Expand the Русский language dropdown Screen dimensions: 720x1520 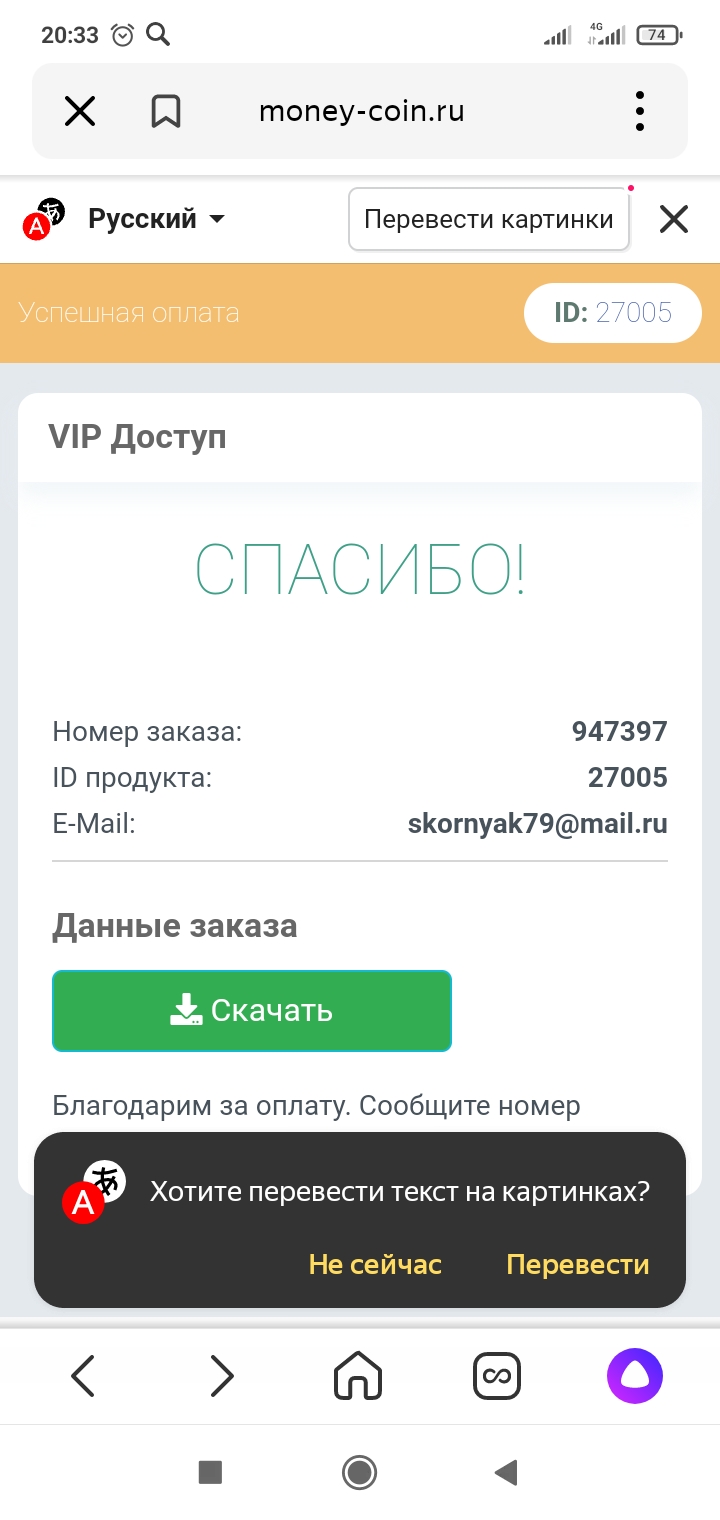[x=157, y=219]
